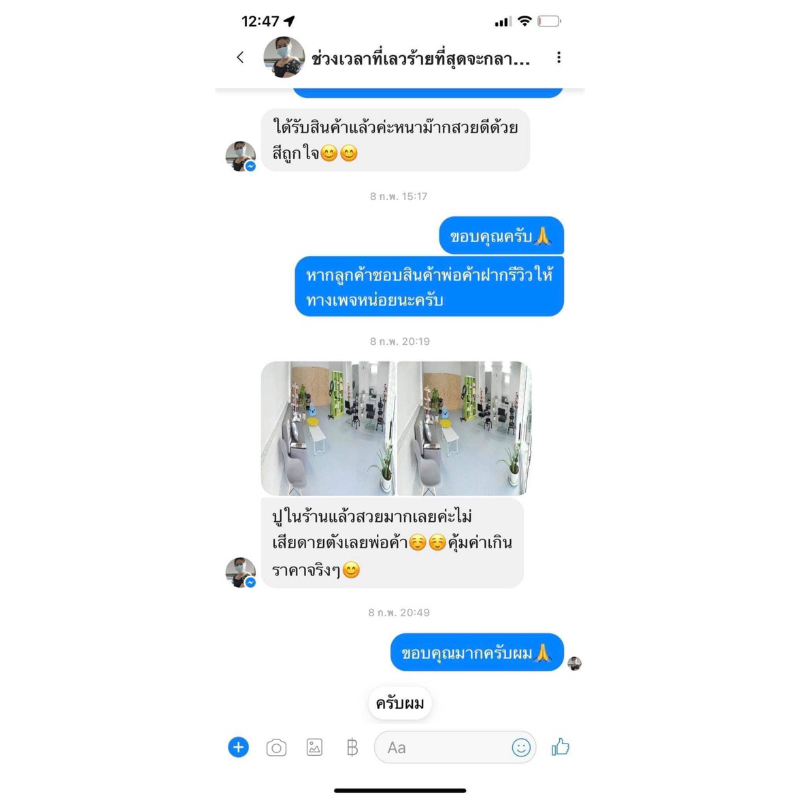Open the three-dot overflow menu
This screenshot has height=800, width=800.
pyautogui.click(x=559, y=58)
